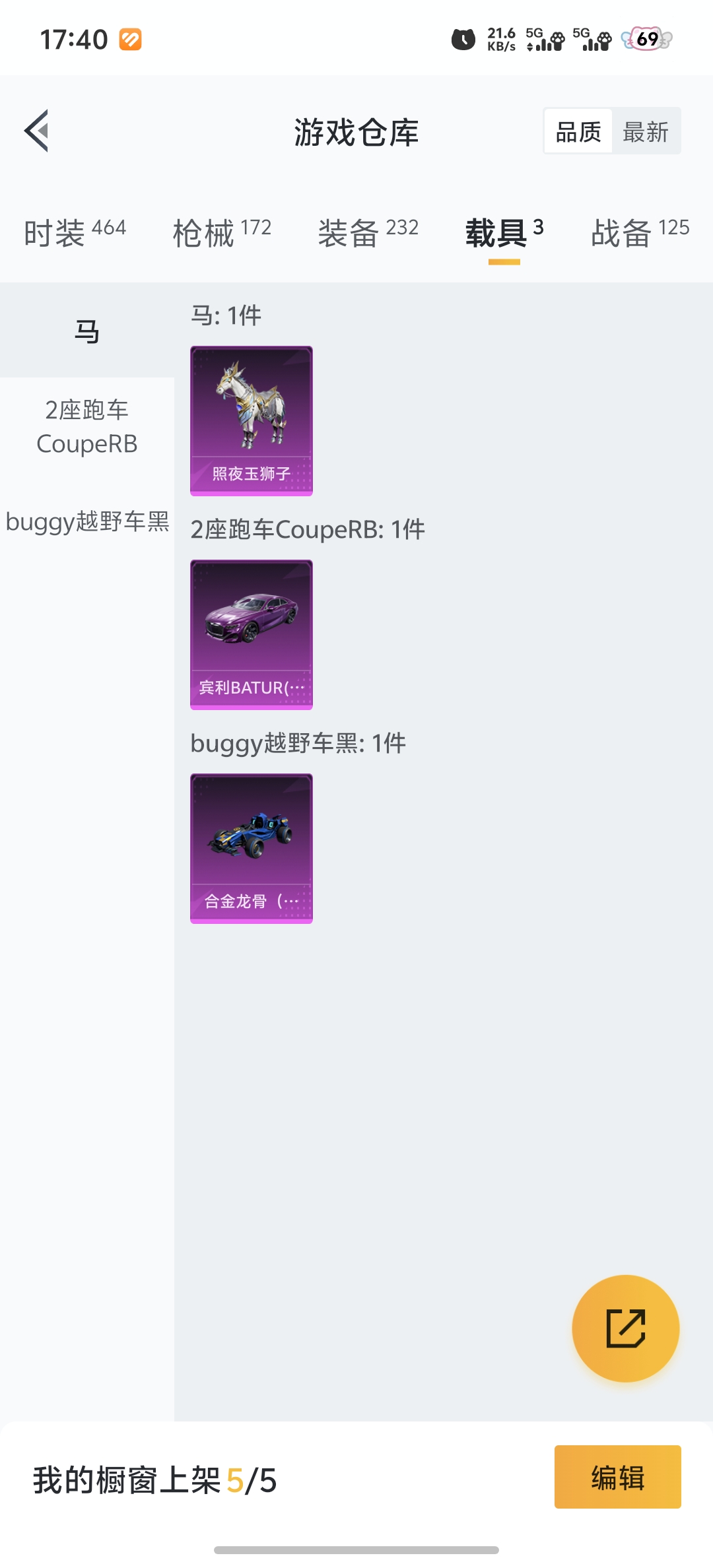The height and width of the screenshot is (1568, 713).
Task: Tap the 编辑 button
Action: [618, 1477]
